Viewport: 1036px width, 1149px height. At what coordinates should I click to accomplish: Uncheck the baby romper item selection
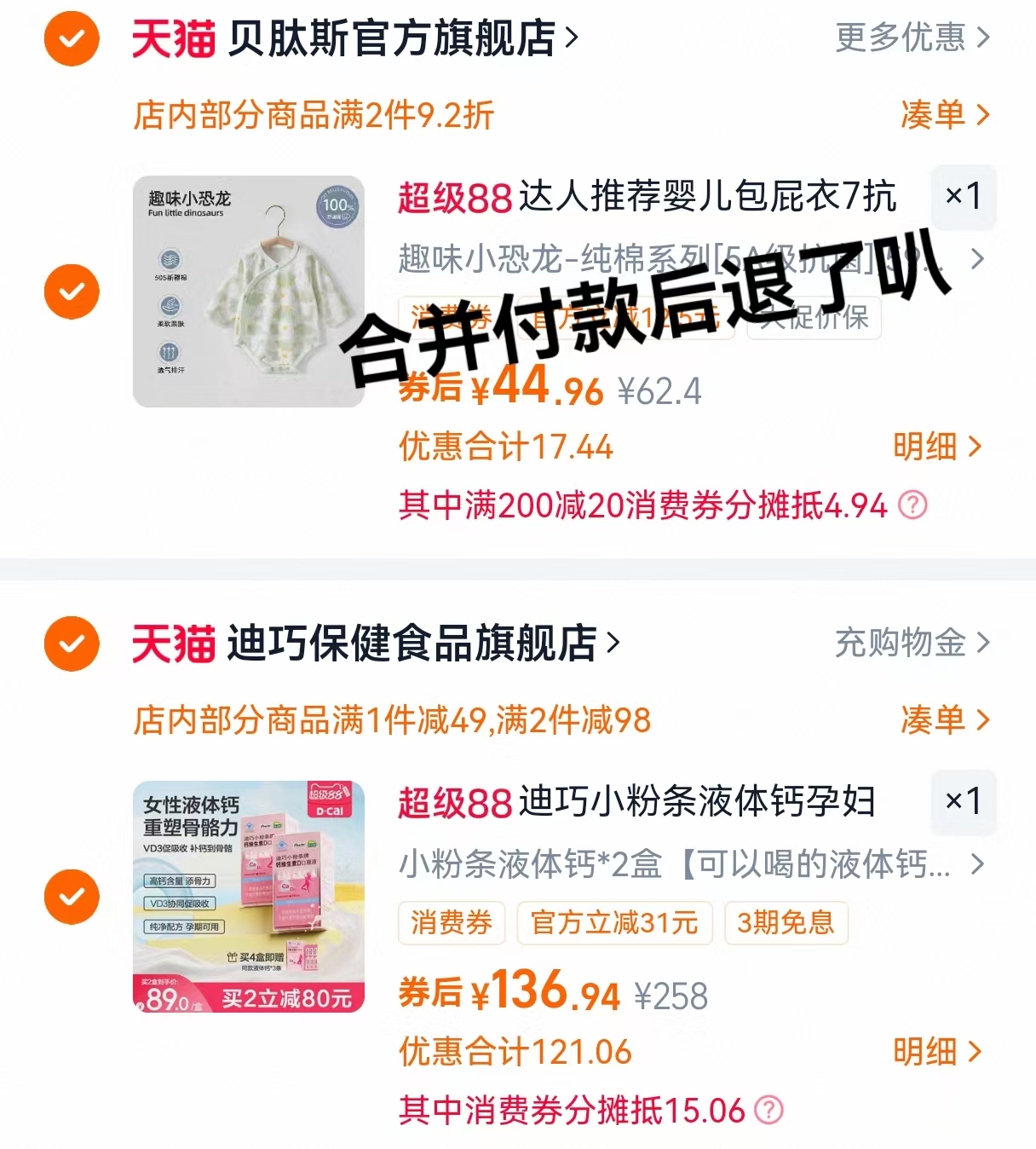[x=72, y=291]
